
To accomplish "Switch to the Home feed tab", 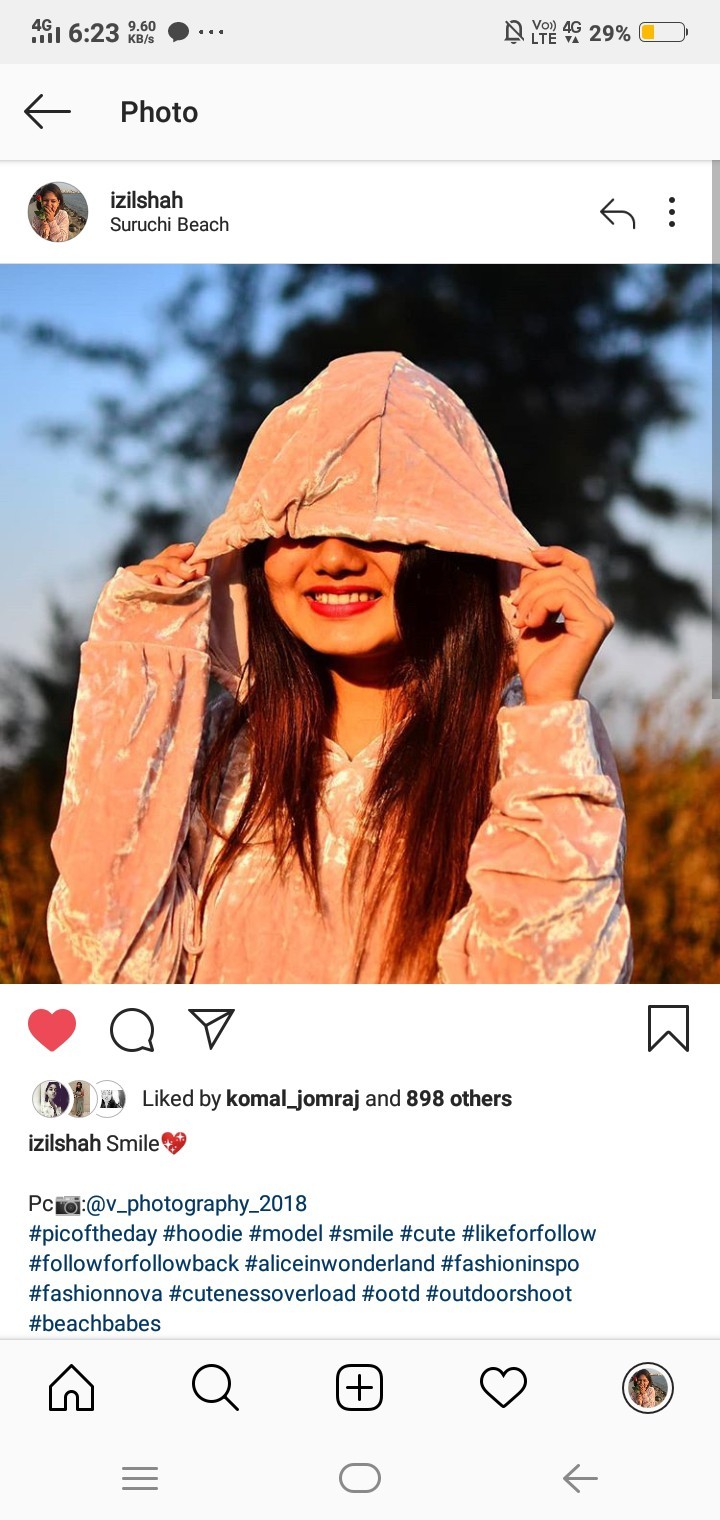I will click(72, 1388).
